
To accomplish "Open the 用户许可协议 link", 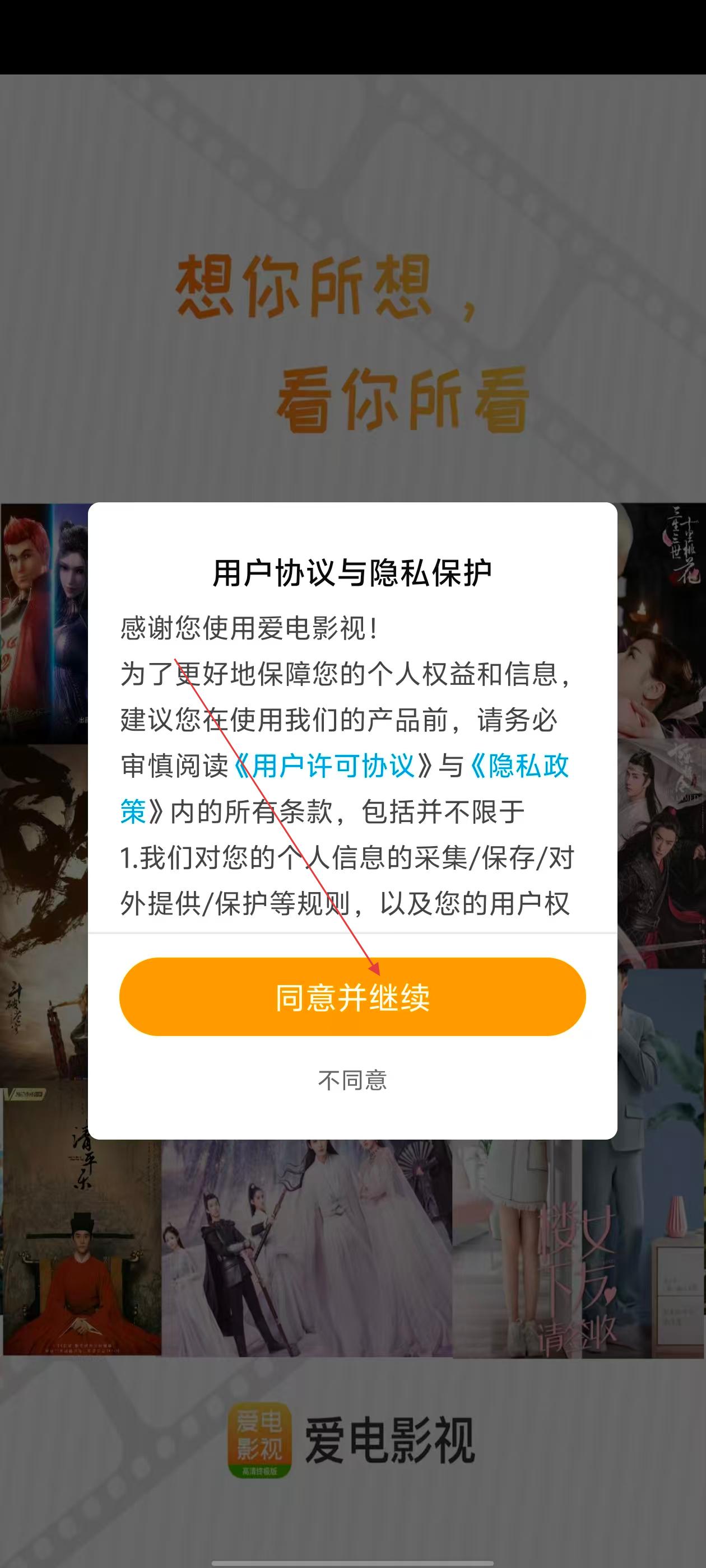I will (x=333, y=766).
